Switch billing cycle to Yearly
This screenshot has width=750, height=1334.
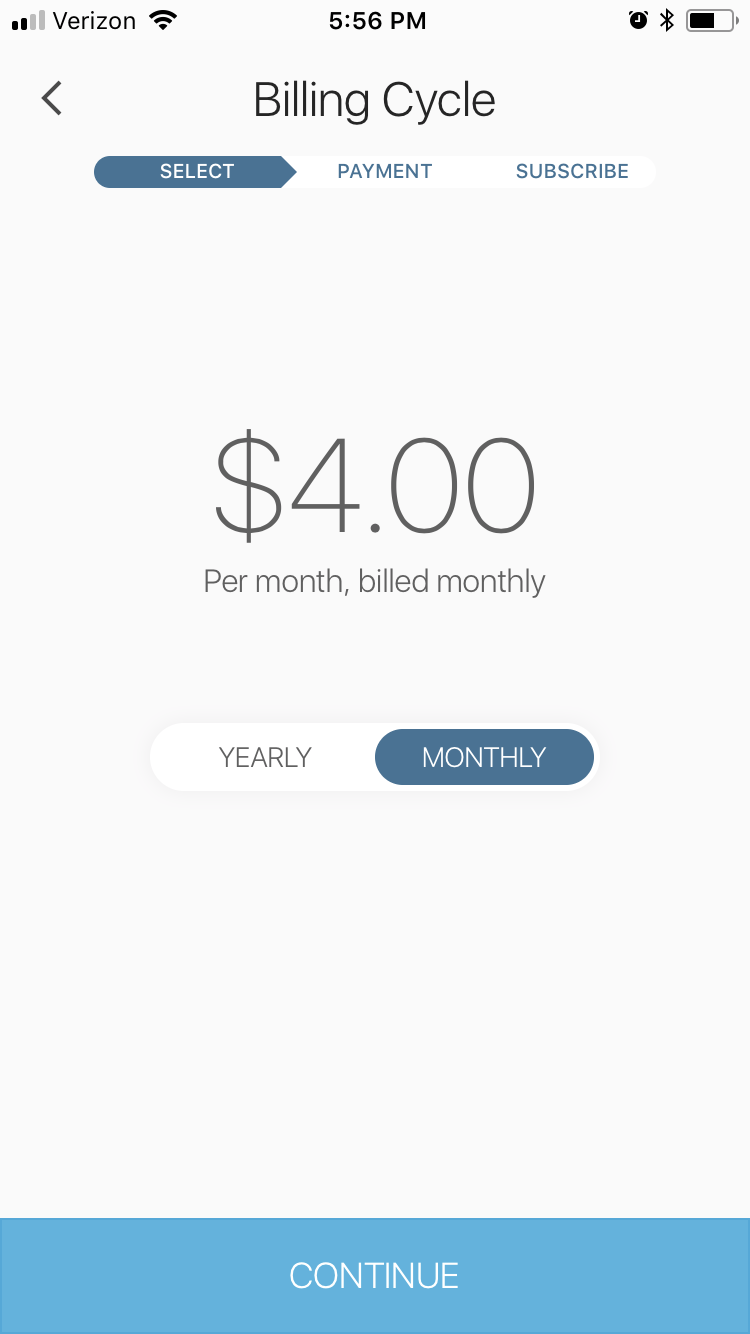(265, 757)
